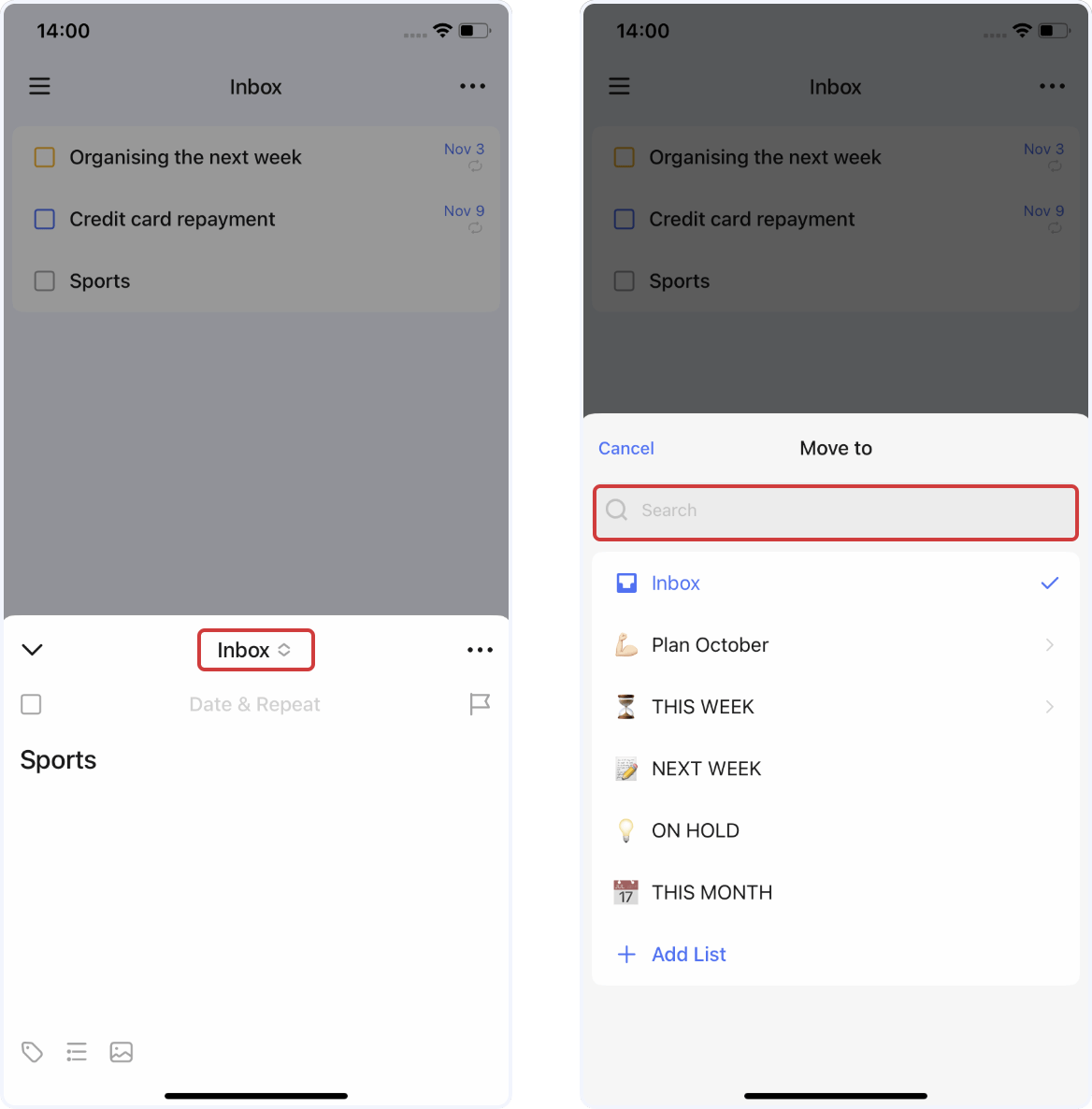
Task: Add a tag with the tag icon
Action: click(33, 1052)
